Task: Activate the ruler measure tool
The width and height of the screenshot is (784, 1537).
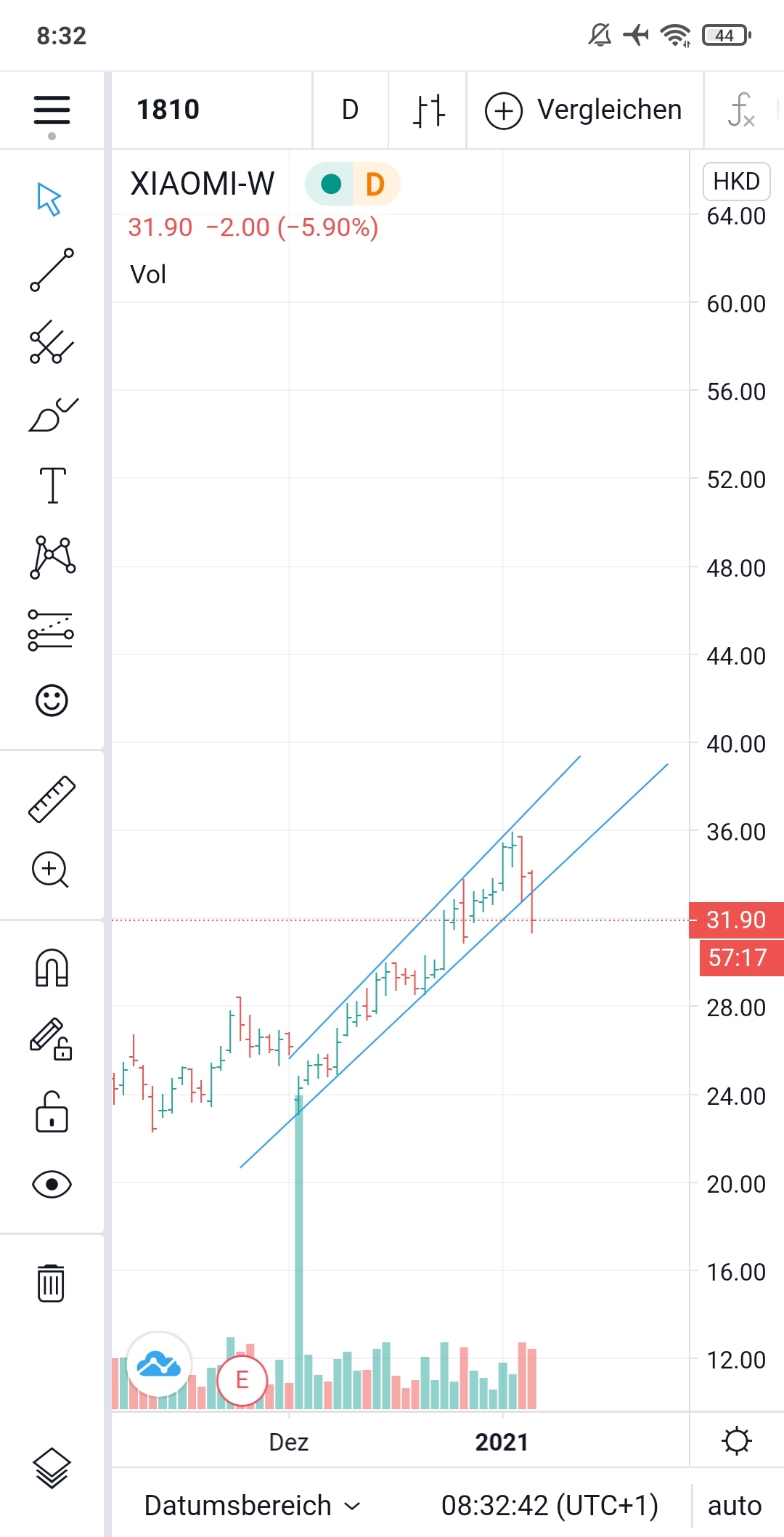Action: click(52, 799)
